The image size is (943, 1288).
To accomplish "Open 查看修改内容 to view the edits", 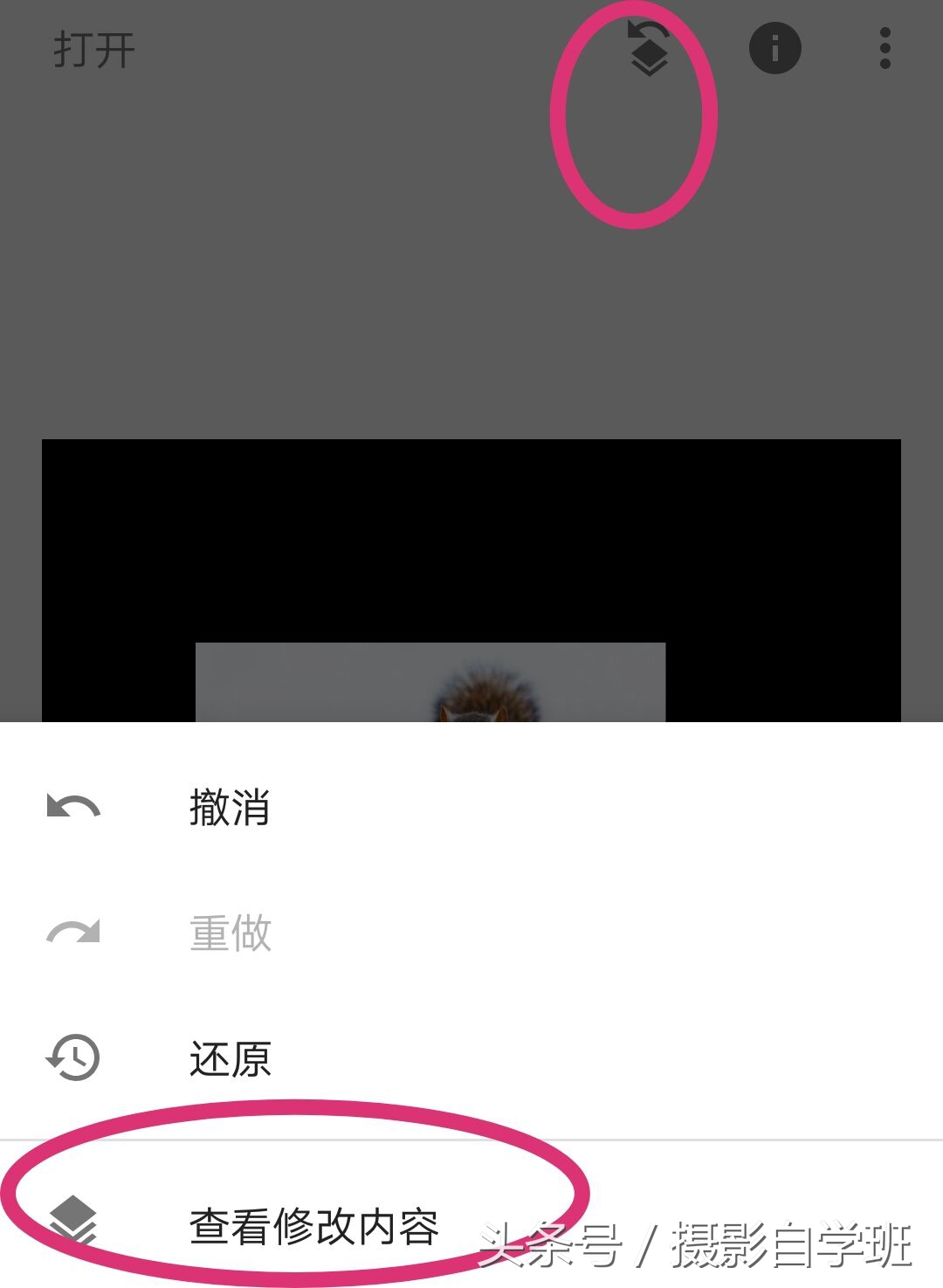I will click(x=313, y=1226).
